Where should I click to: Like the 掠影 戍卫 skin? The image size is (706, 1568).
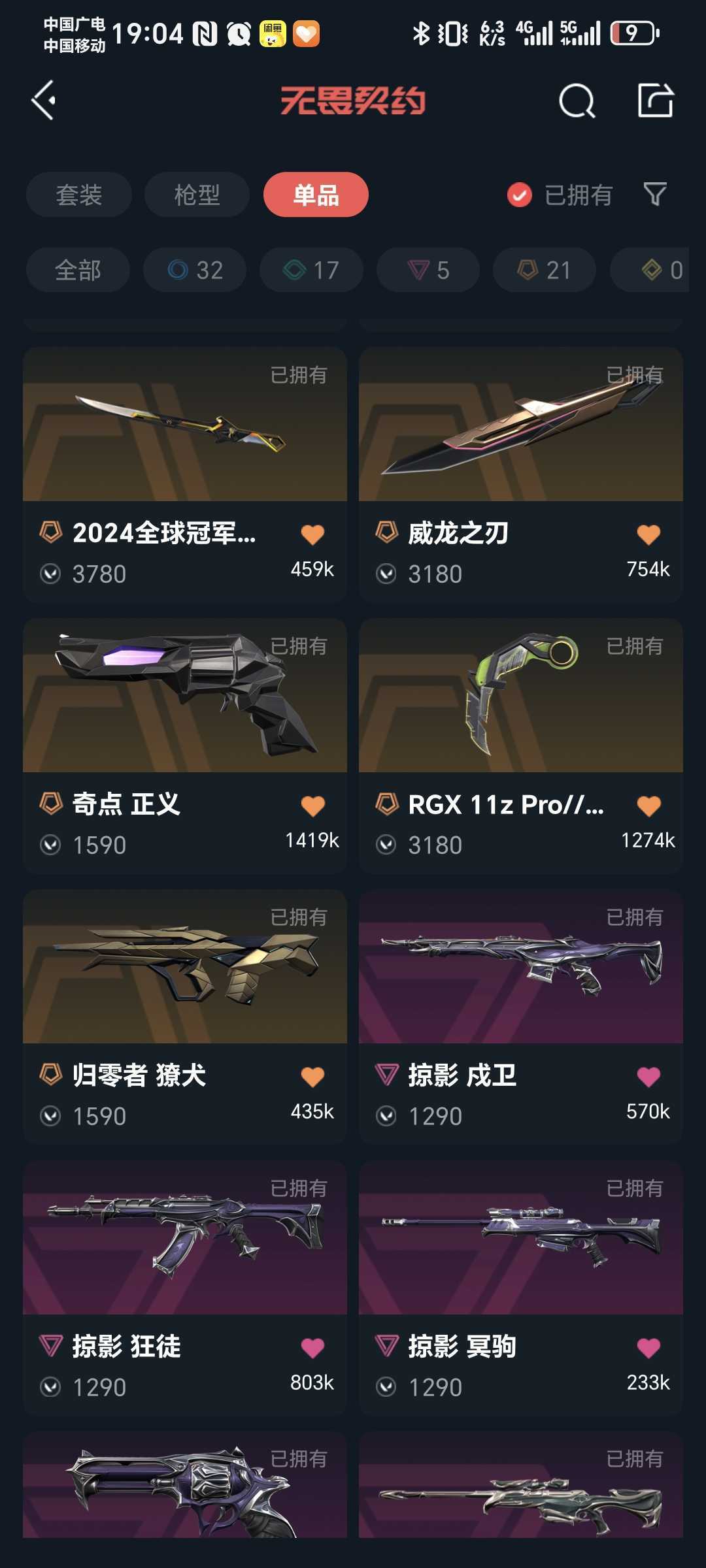[x=648, y=1077]
